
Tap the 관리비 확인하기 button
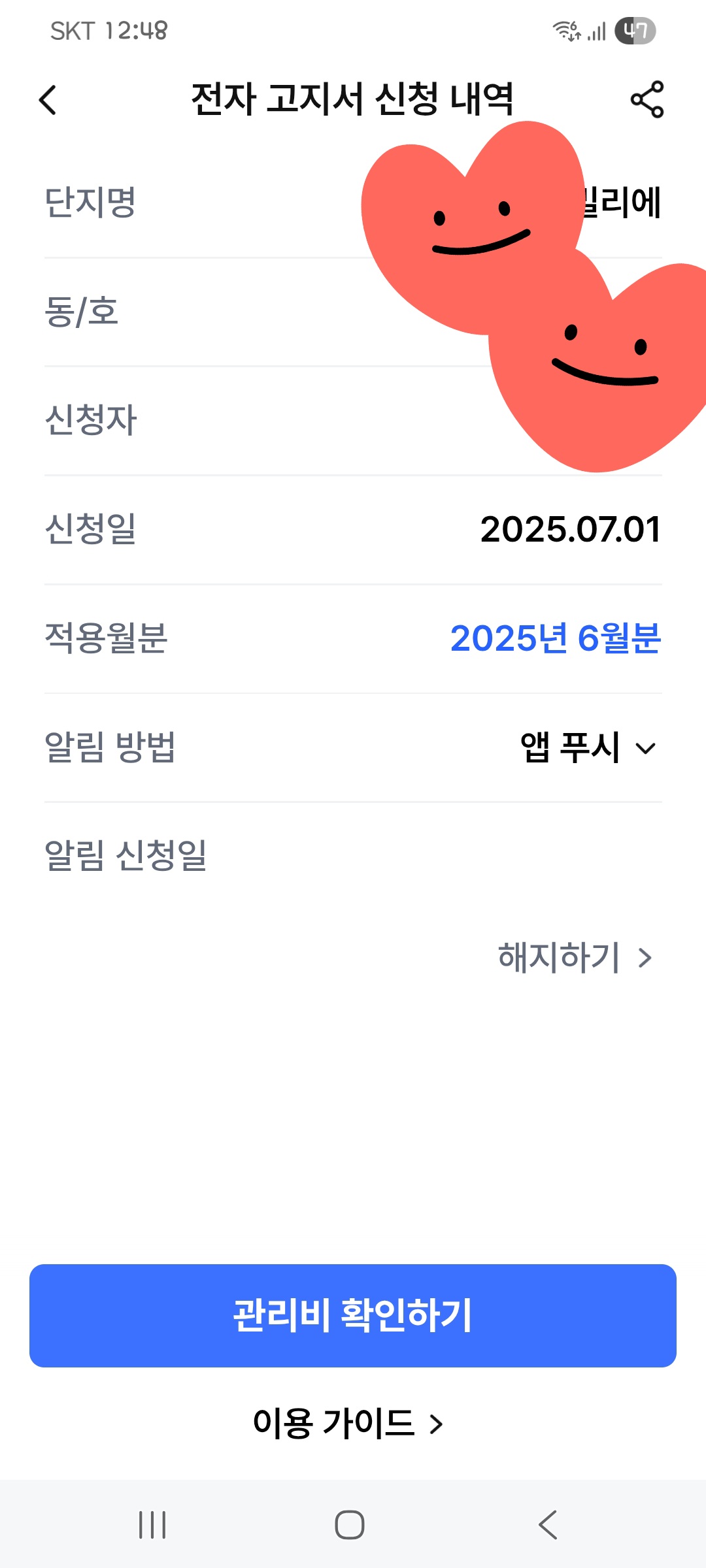353,1315
